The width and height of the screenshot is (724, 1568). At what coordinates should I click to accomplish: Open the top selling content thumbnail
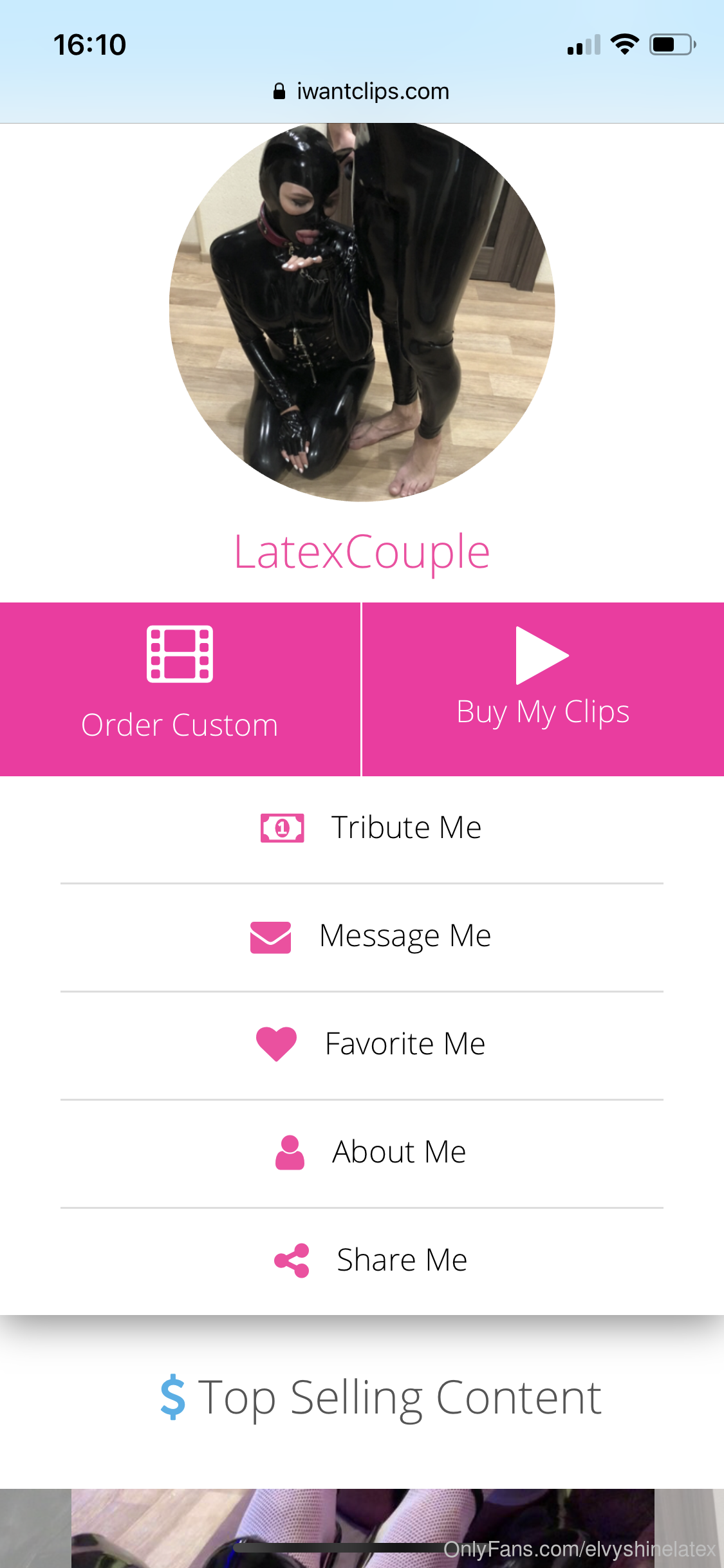click(x=363, y=1528)
